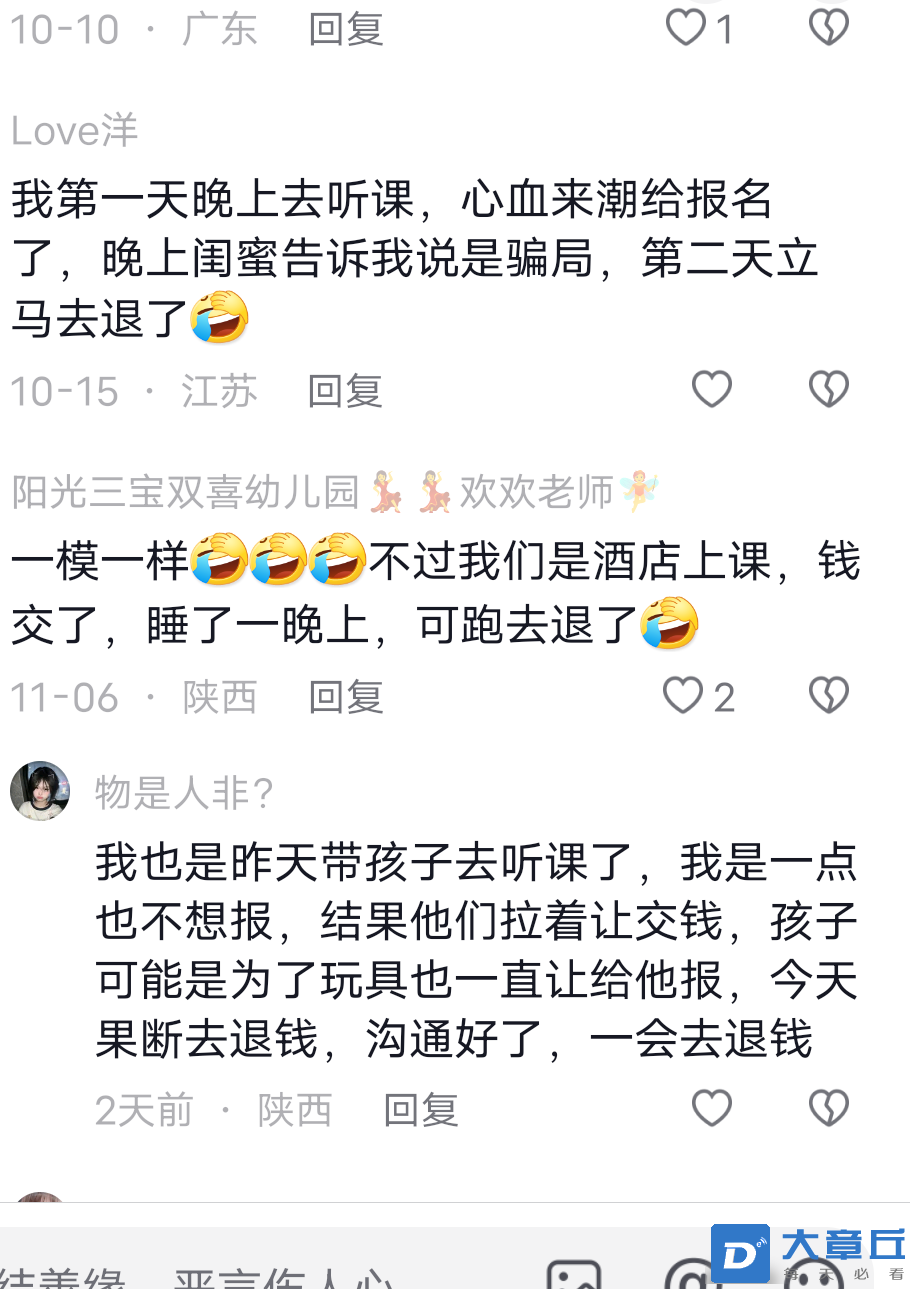Screen dimensions: 910x1289
Task: Like the 11-06 陕西 comment
Action: pyautogui.click(x=685, y=695)
